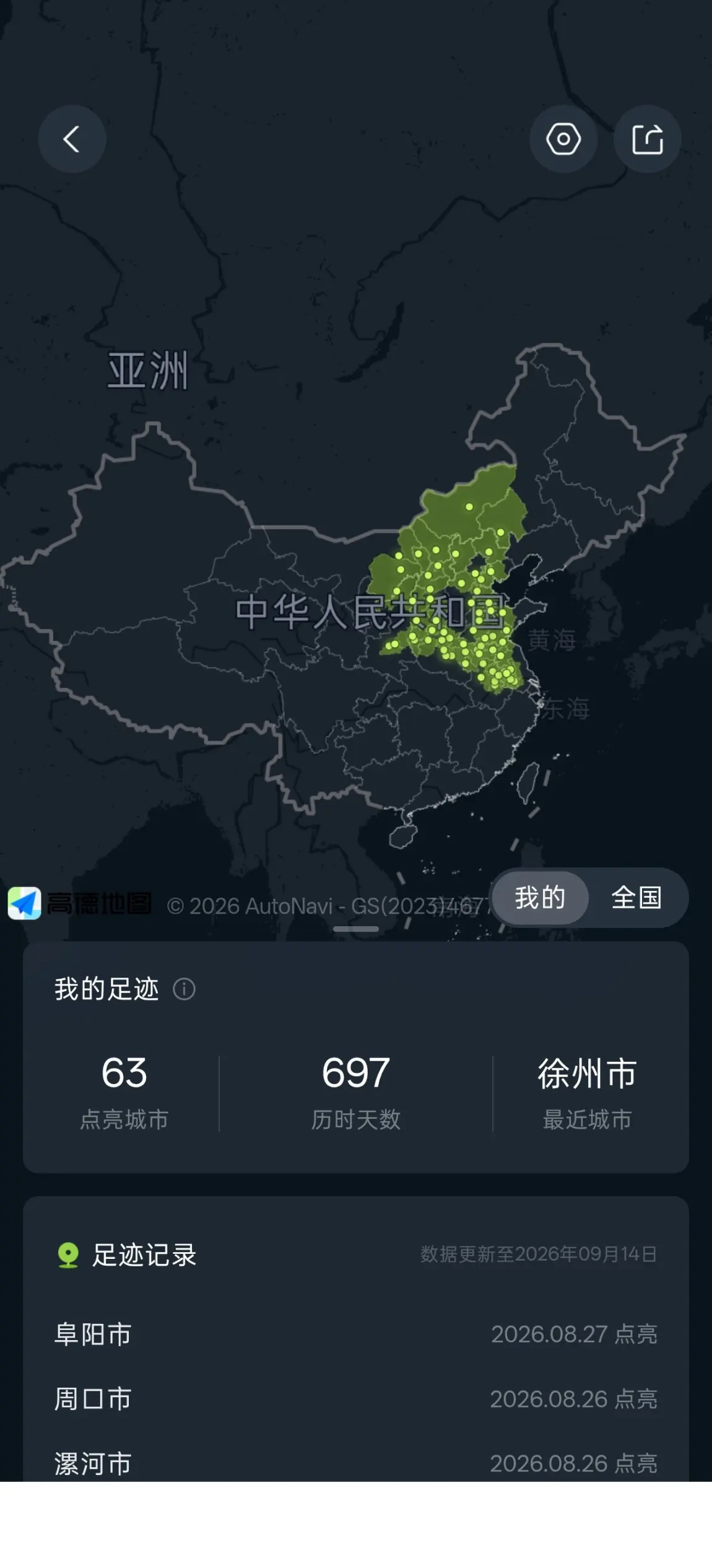Go back using the arrow button
Image resolution: width=712 pixels, height=1568 pixels.
pyautogui.click(x=72, y=139)
